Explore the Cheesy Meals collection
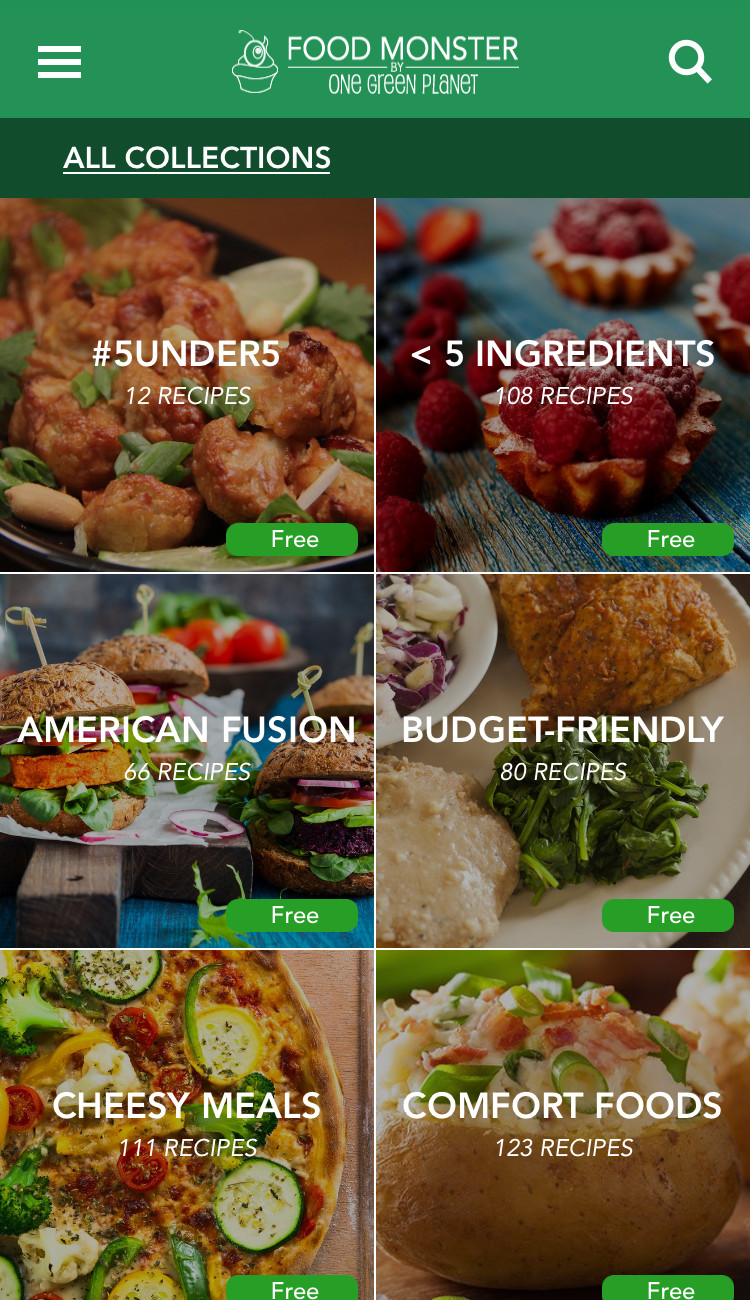The width and height of the screenshot is (750, 1300). [187, 1122]
